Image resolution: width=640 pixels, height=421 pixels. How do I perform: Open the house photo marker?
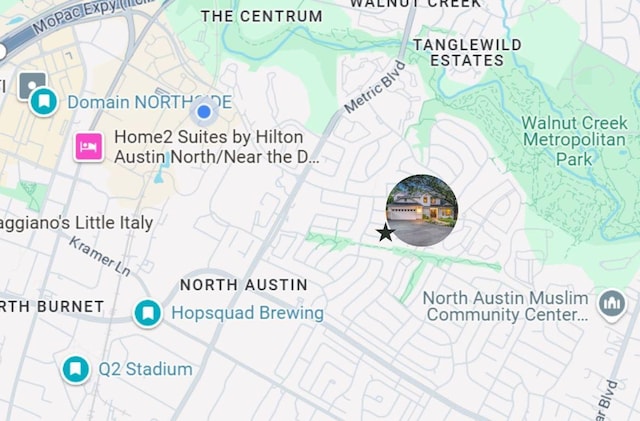(x=422, y=210)
